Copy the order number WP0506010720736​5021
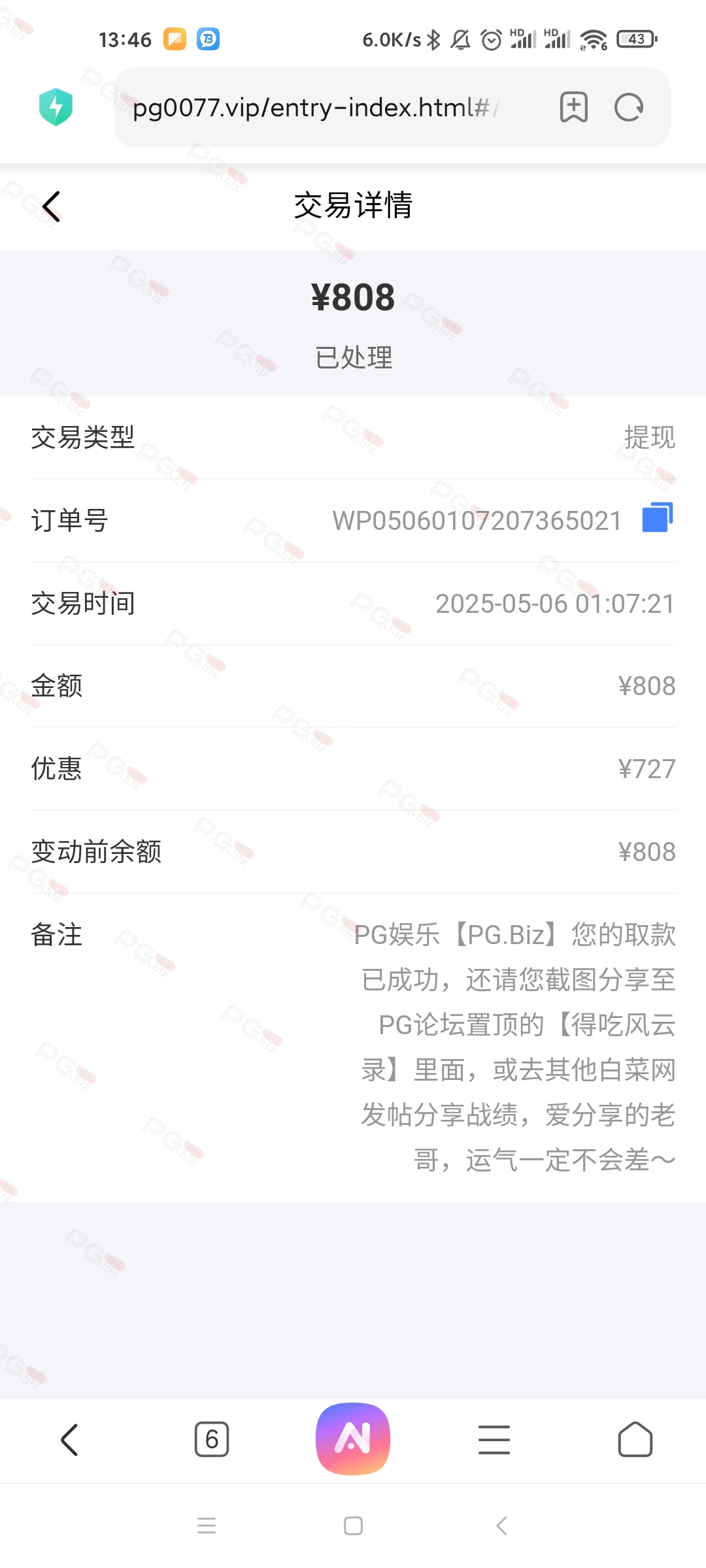The height and width of the screenshot is (1568, 706). tap(658, 517)
